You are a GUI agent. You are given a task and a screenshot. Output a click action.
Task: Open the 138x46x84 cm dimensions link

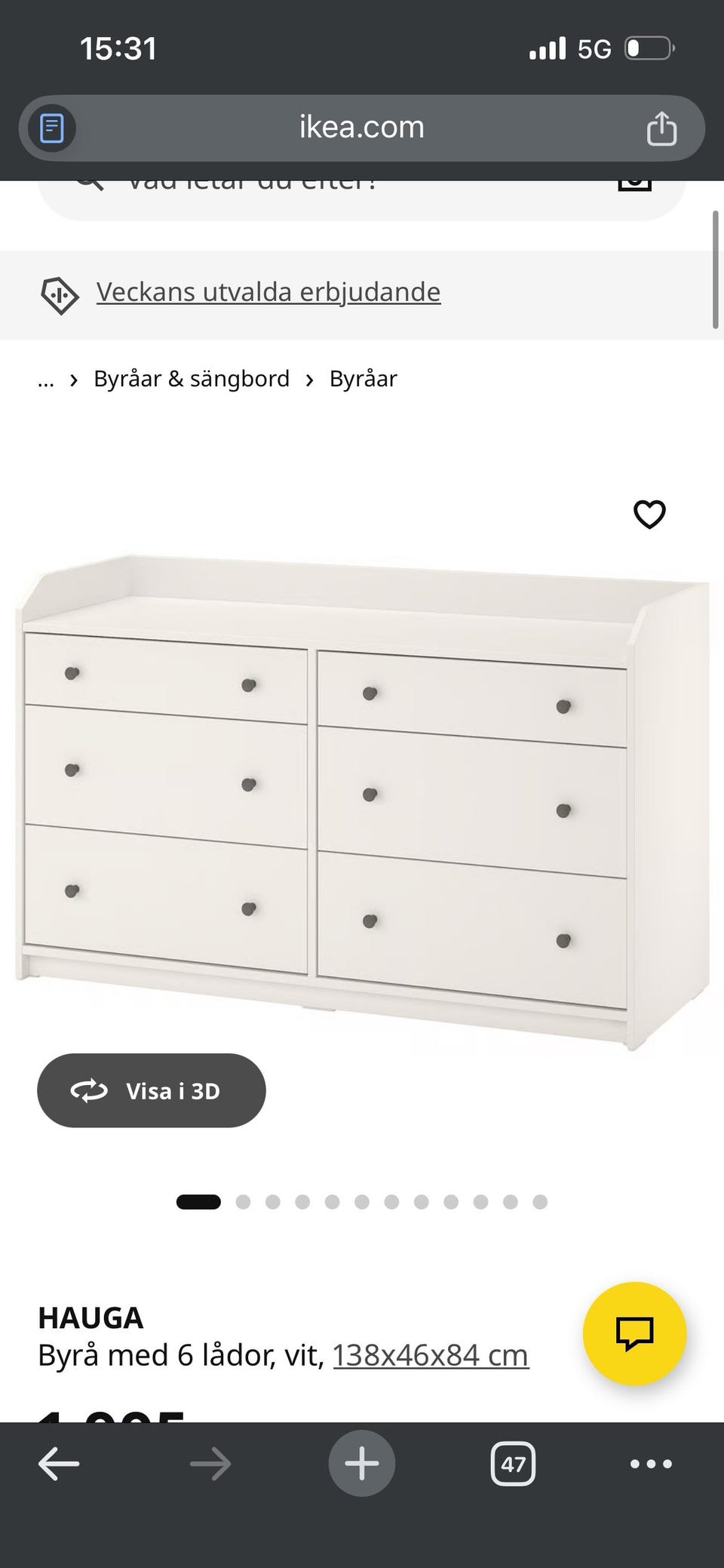431,1355
